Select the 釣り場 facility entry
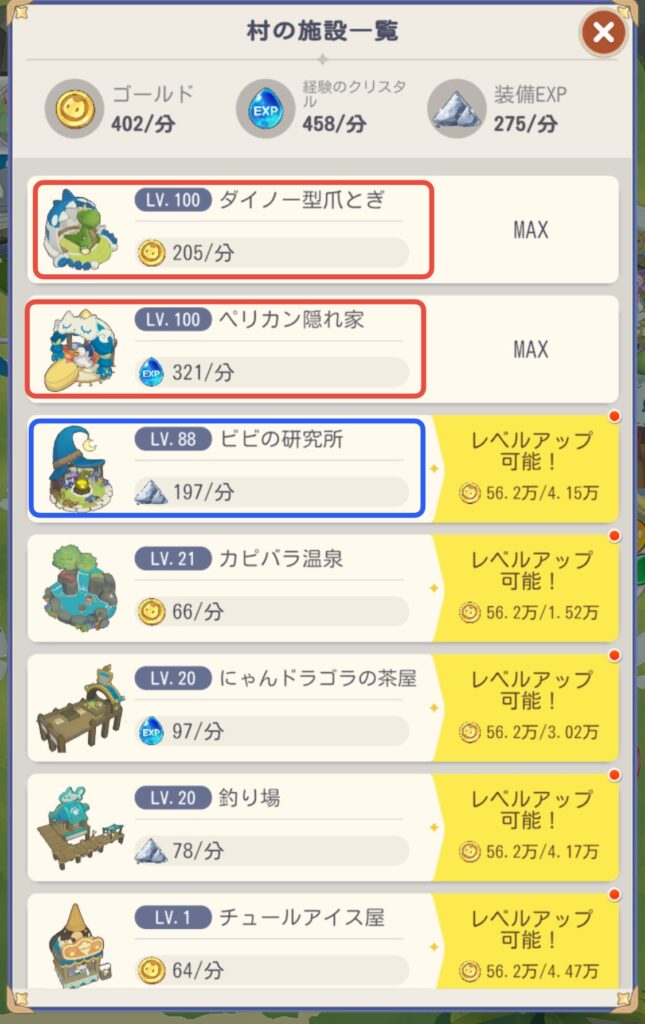Viewport: 645px width, 1024px height. 228,826
